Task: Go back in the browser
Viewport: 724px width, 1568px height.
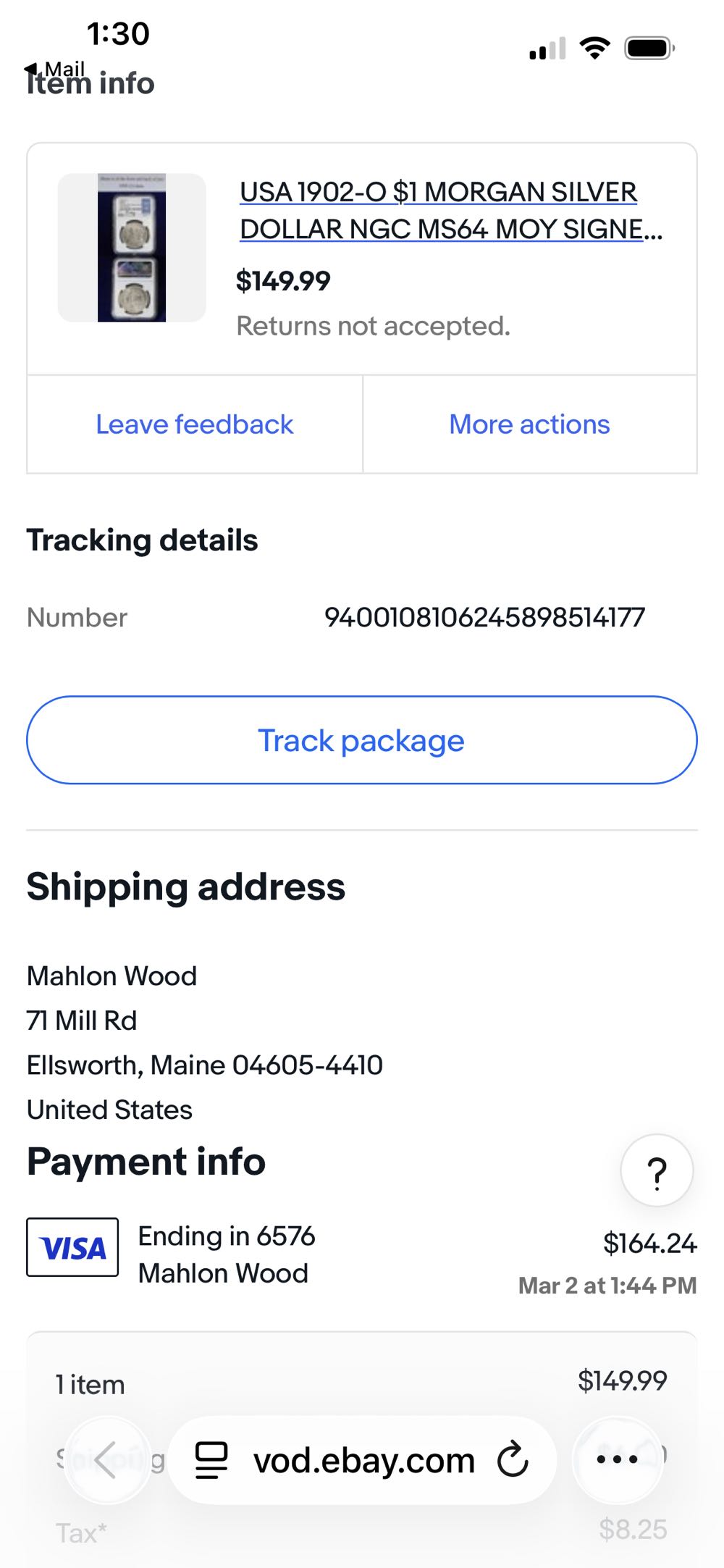Action: [107, 1459]
